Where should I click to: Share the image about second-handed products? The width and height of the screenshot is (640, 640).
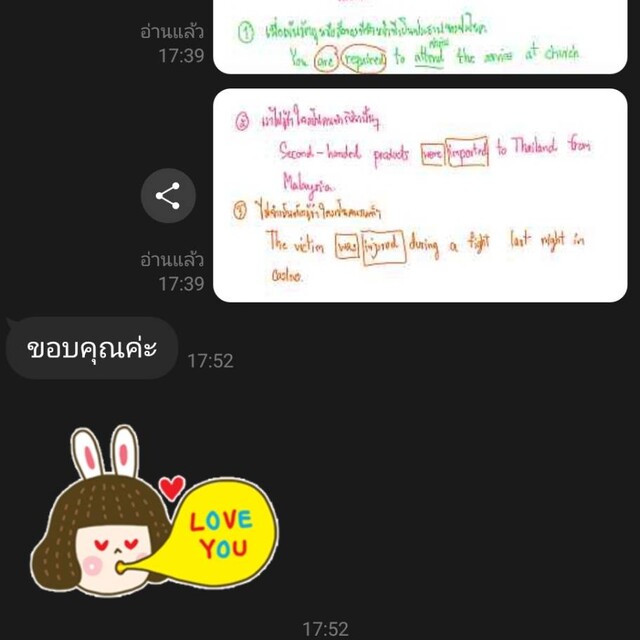(168, 196)
